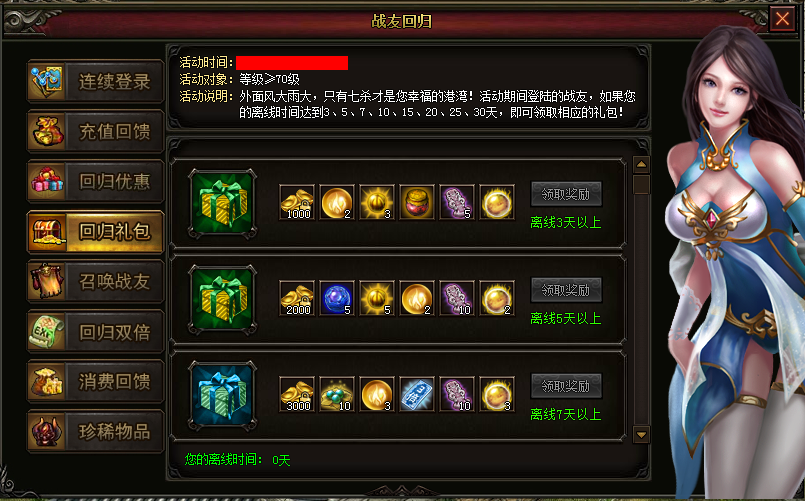Select the 回归优惠 tab
The height and width of the screenshot is (501, 805).
[95, 182]
